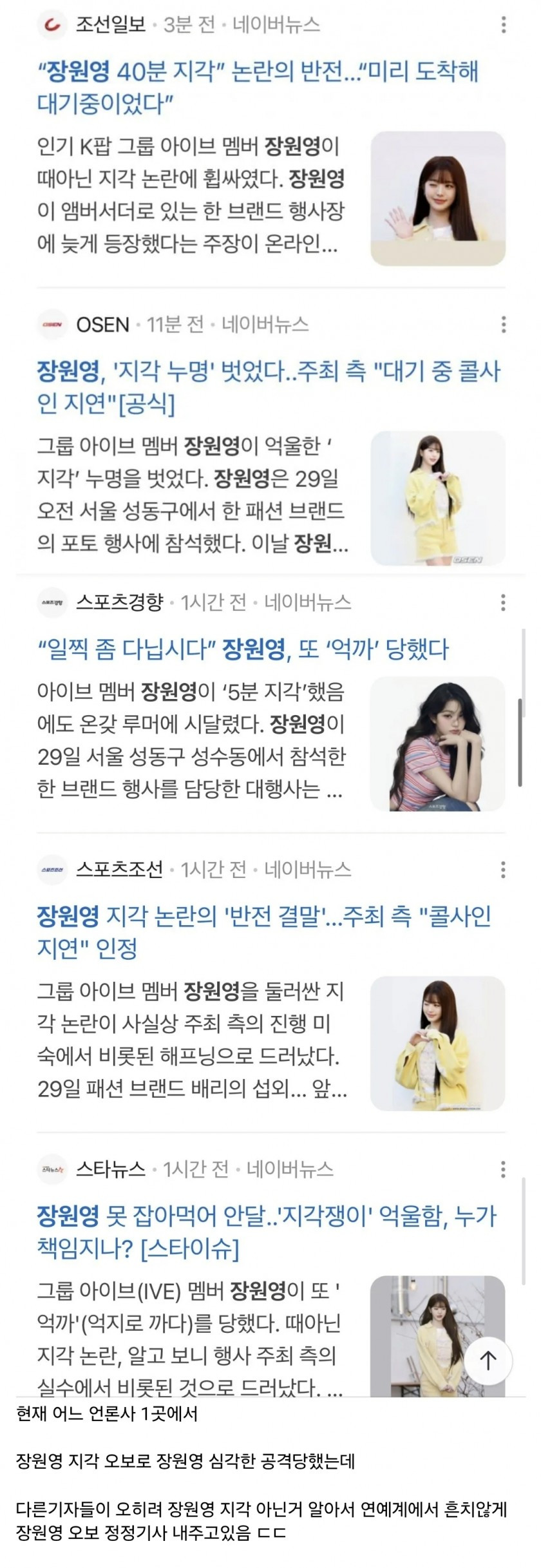The height and width of the screenshot is (1568, 541).
Task: Open the 네이버뉴스 link beside OSEN
Action: click(x=265, y=324)
